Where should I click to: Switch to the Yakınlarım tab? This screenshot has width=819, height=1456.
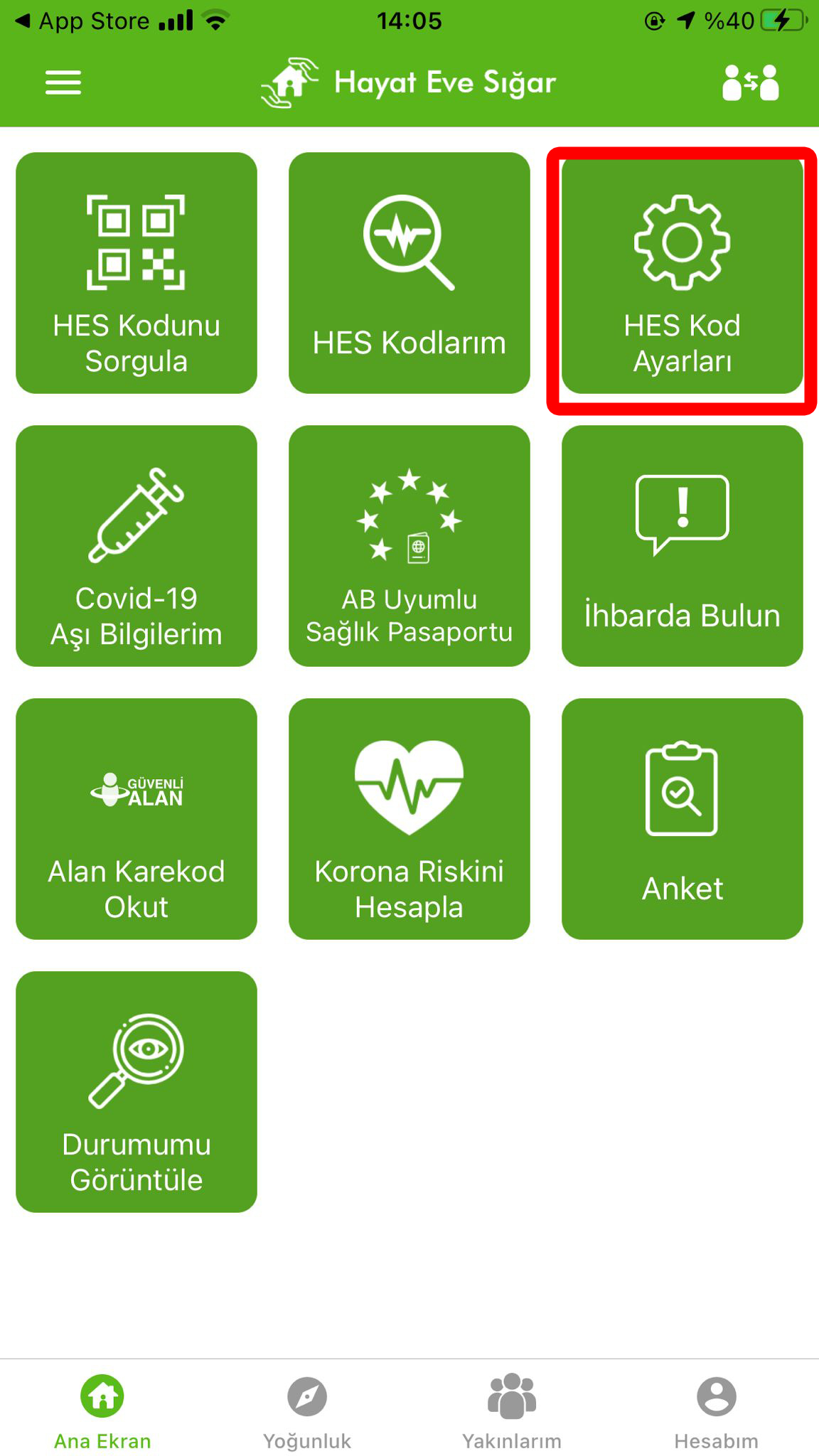click(x=512, y=1411)
